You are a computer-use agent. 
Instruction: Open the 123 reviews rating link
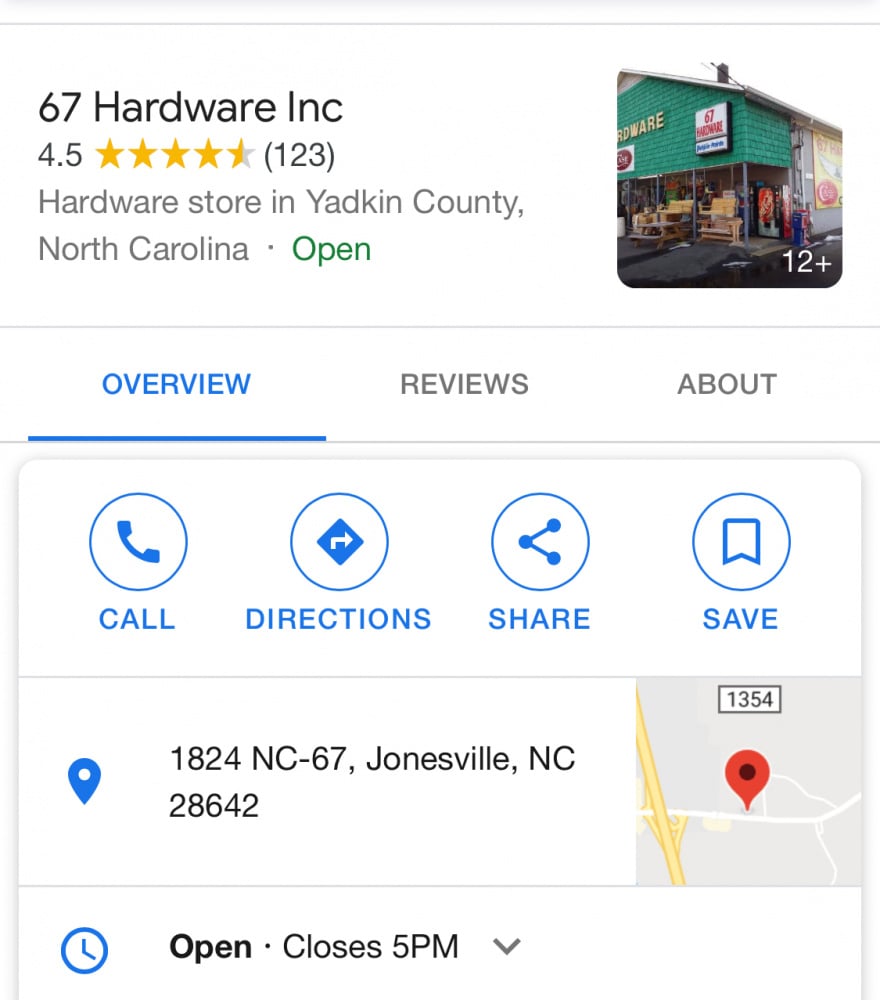pyautogui.click(x=298, y=155)
